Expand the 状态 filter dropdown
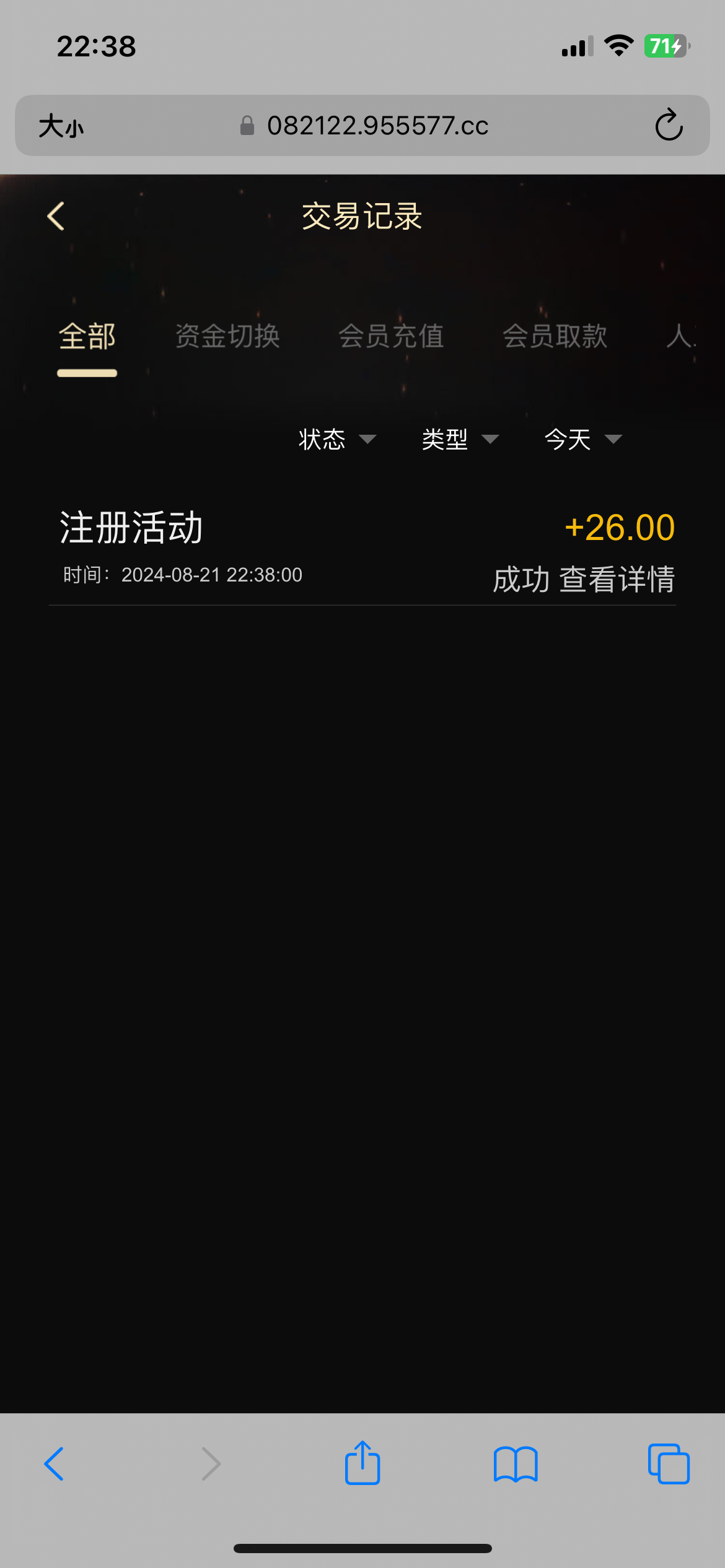725x1568 pixels. pos(336,439)
